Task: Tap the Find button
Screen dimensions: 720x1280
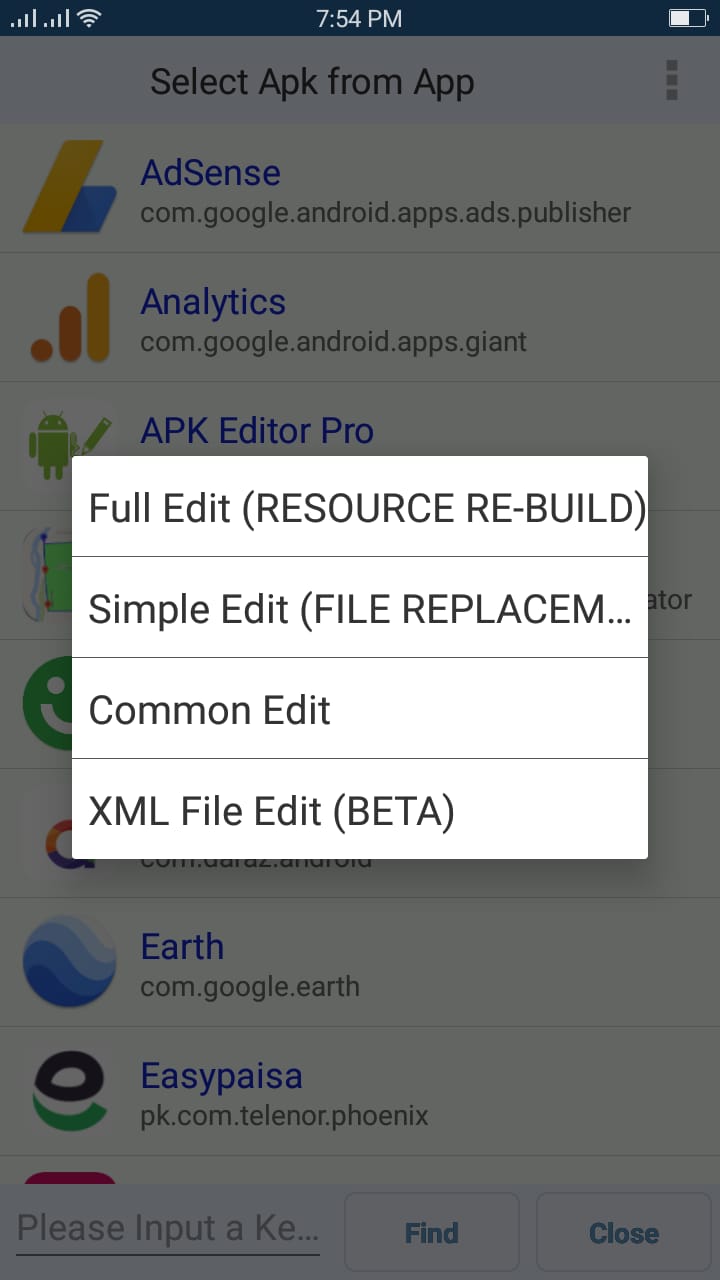Action: pos(432,1233)
